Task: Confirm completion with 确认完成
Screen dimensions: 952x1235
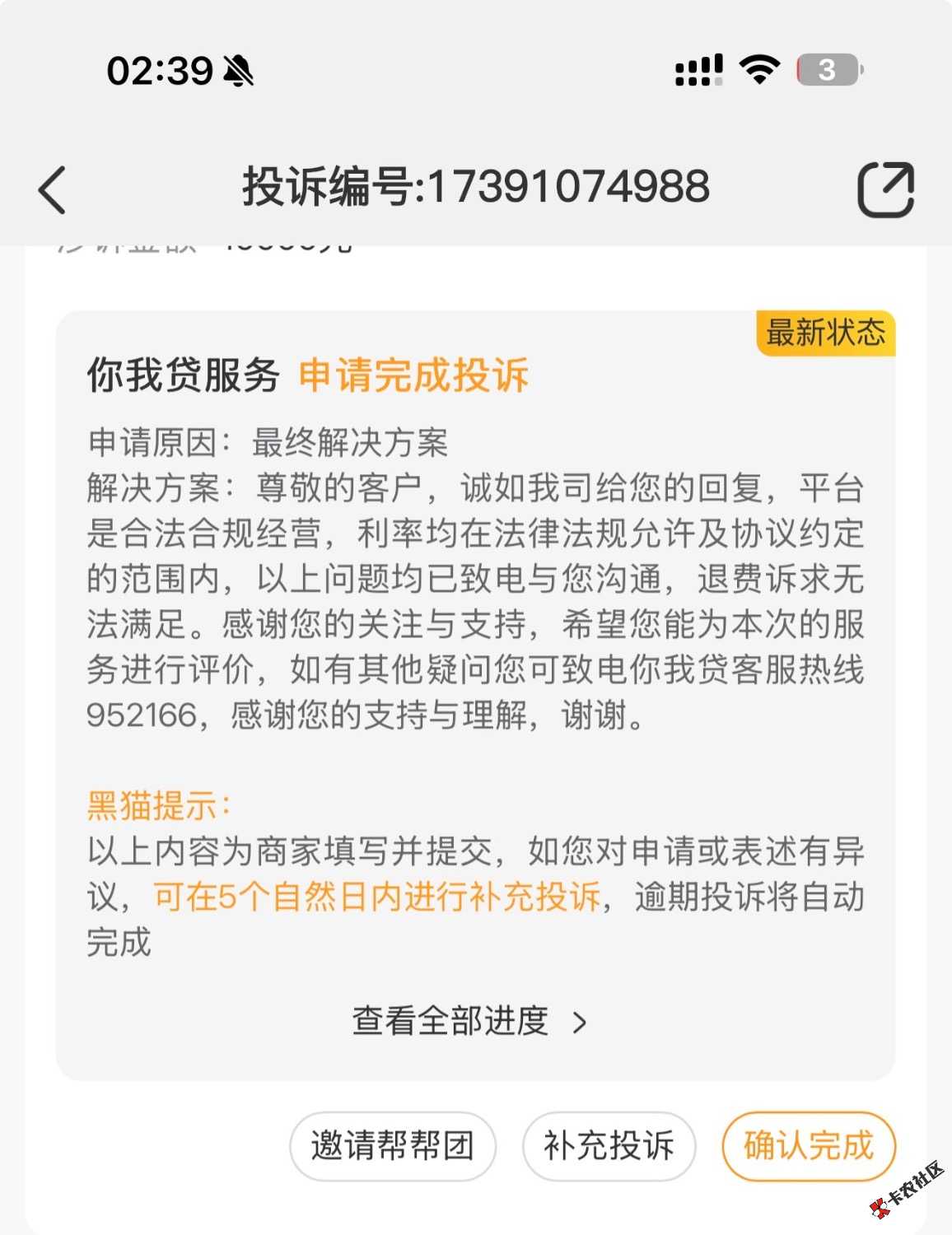Action: point(808,1145)
